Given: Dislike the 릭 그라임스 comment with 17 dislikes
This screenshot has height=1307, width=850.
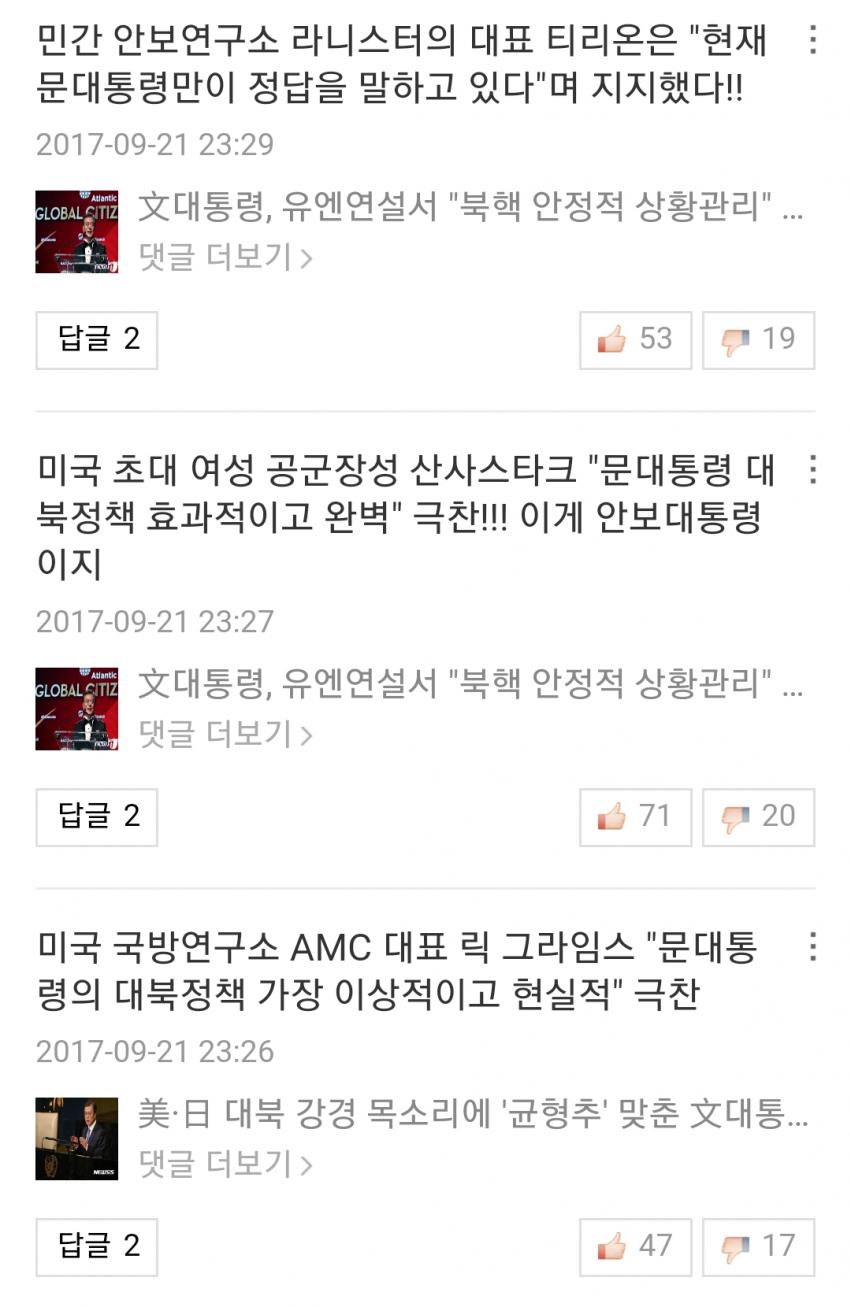Looking at the screenshot, I should coord(758,1247).
